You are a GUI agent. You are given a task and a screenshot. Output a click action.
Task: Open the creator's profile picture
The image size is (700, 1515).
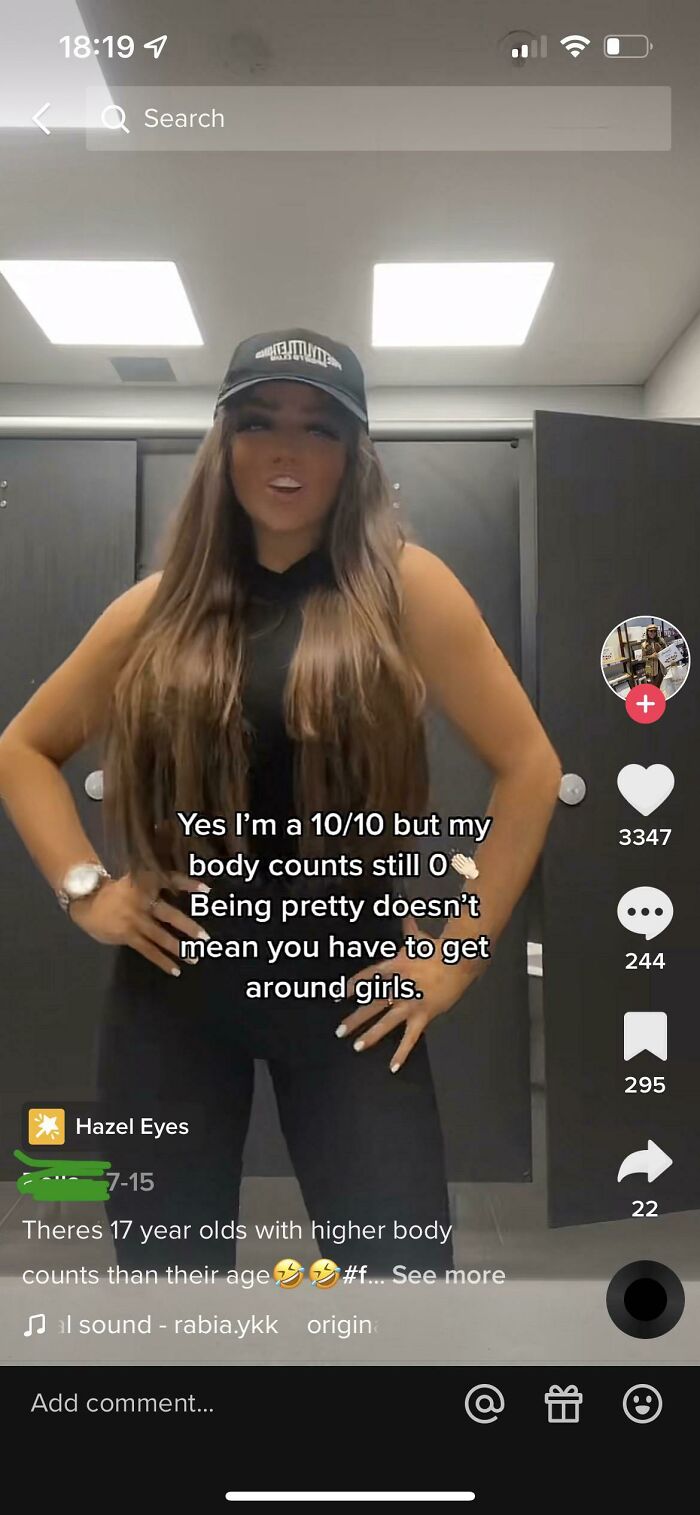(x=644, y=658)
